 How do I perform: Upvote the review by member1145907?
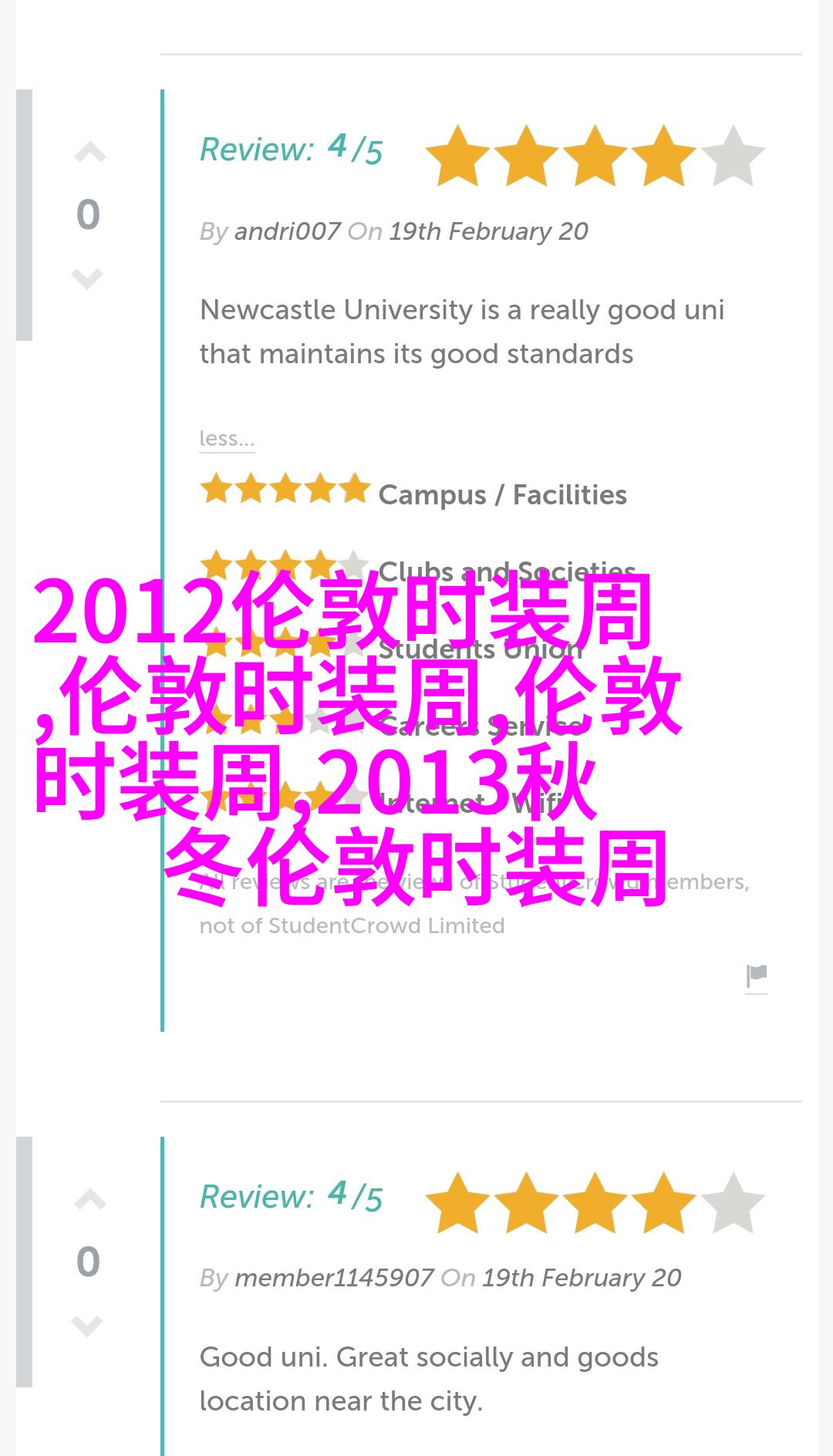tap(89, 1200)
